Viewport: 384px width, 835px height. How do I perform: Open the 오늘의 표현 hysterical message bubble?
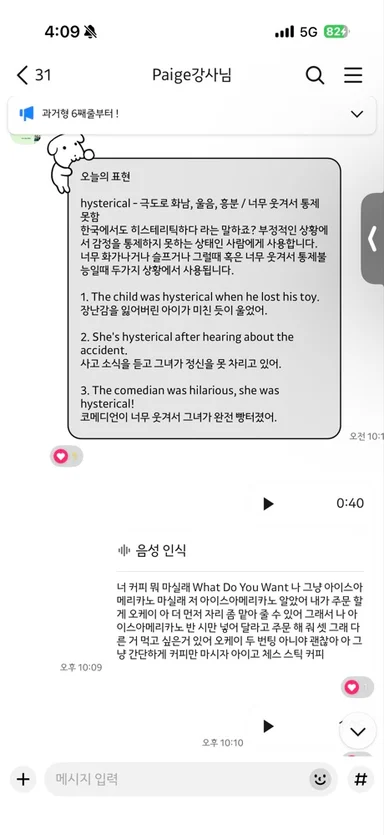click(204, 298)
